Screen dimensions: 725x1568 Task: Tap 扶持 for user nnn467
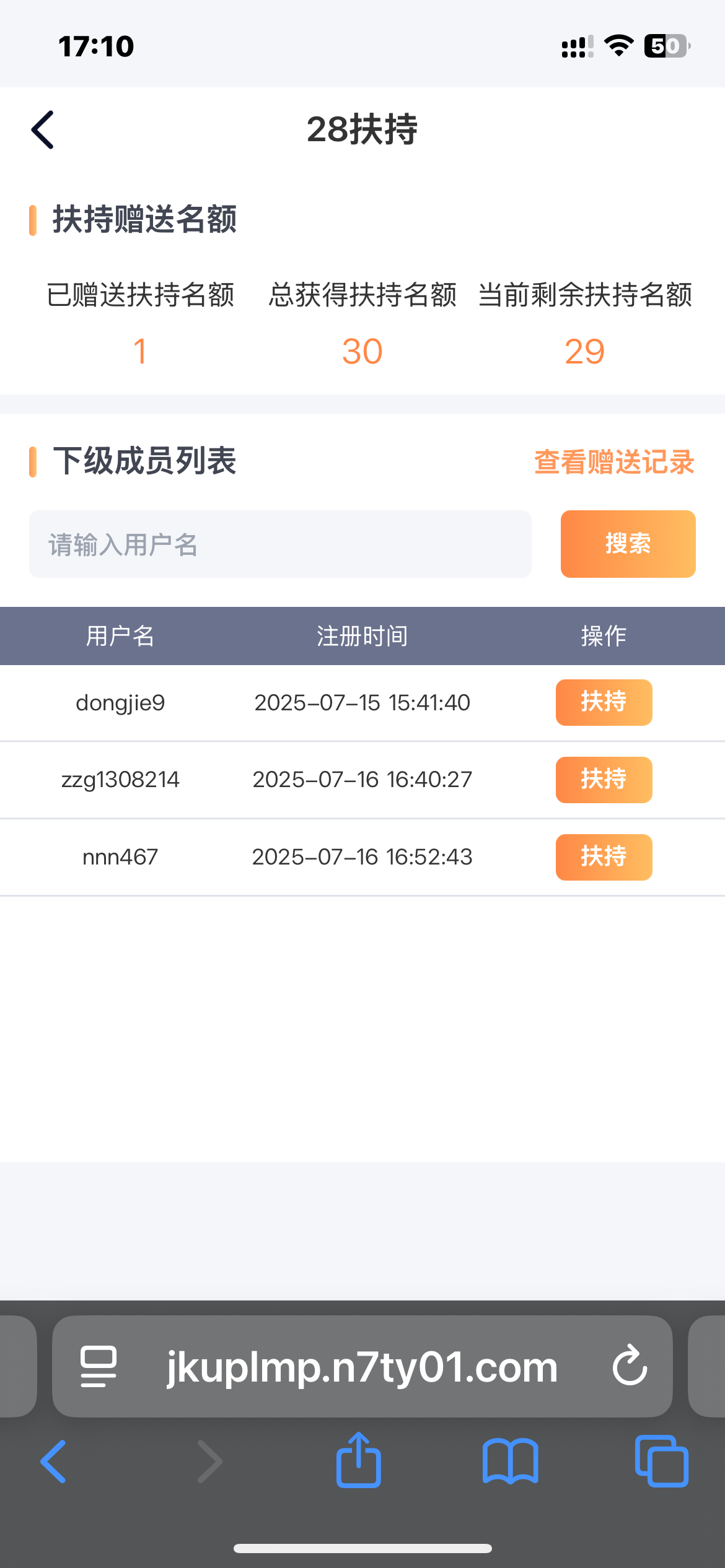coord(604,857)
